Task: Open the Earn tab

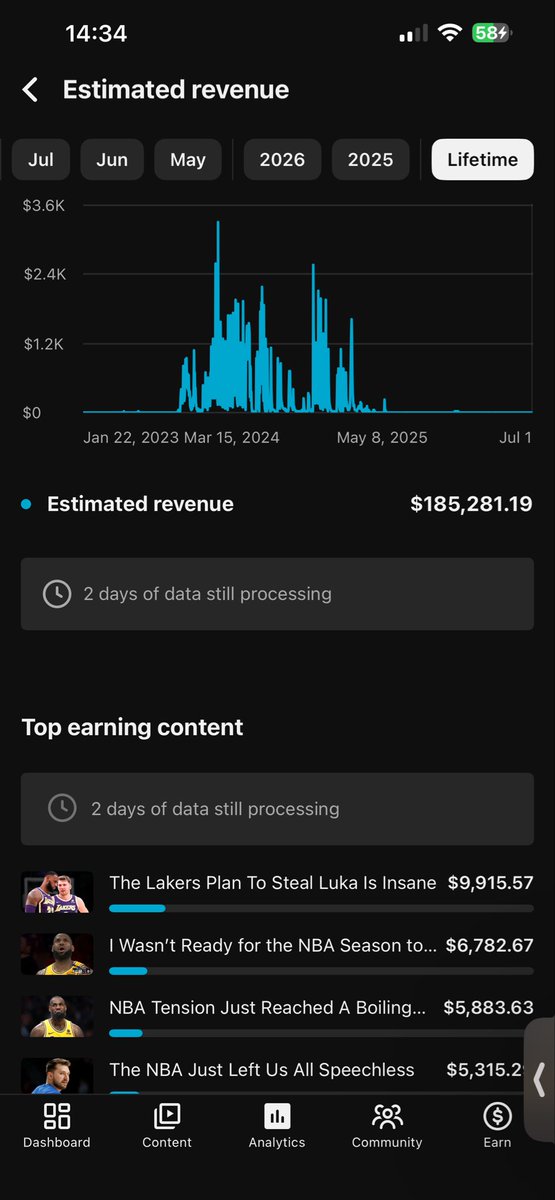Action: click(497, 1126)
